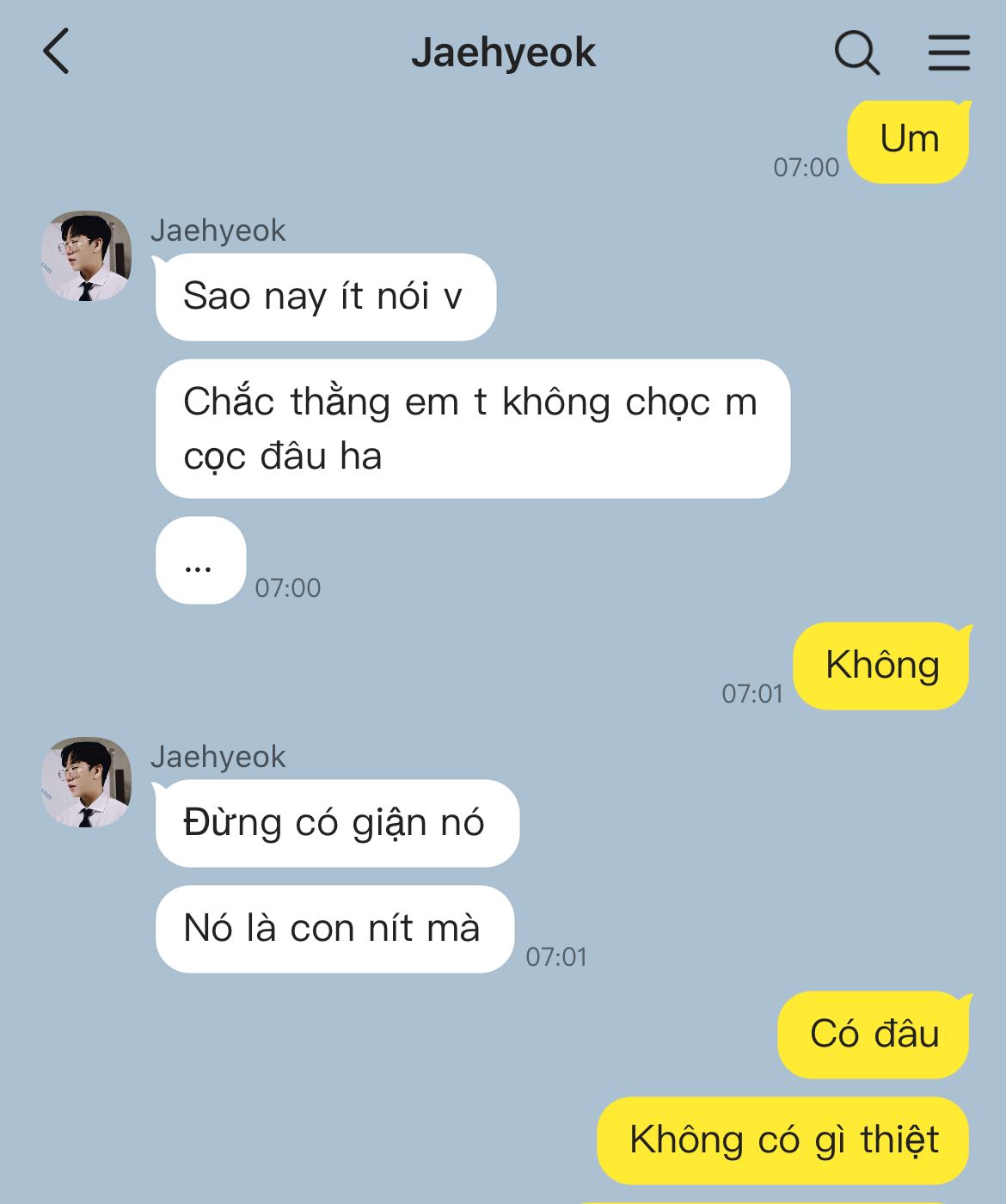The height and width of the screenshot is (1204, 1006).
Task: Open the chat hamburger menu
Action: point(948,52)
